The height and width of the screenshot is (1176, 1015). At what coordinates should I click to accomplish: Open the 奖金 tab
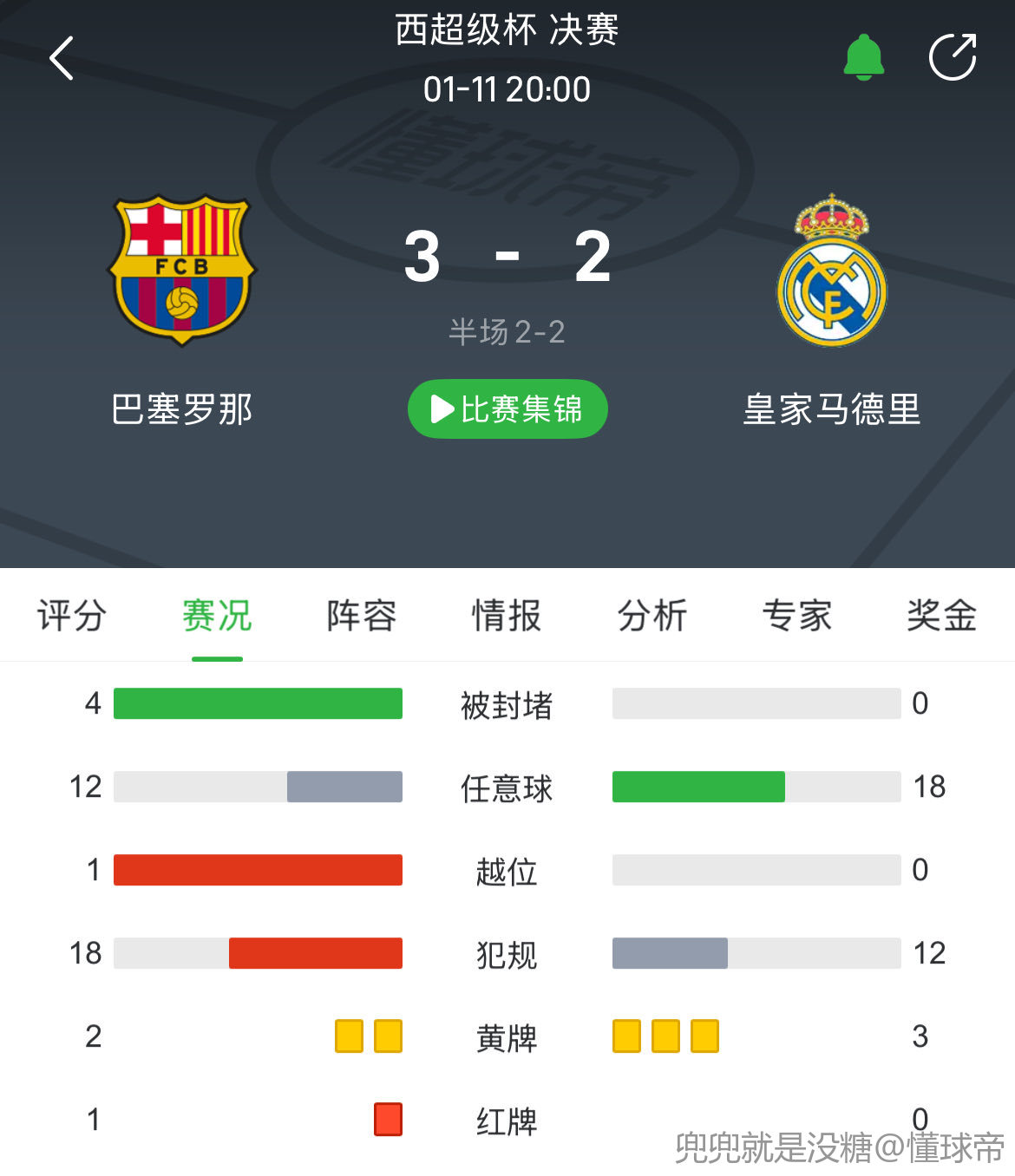coord(941,616)
